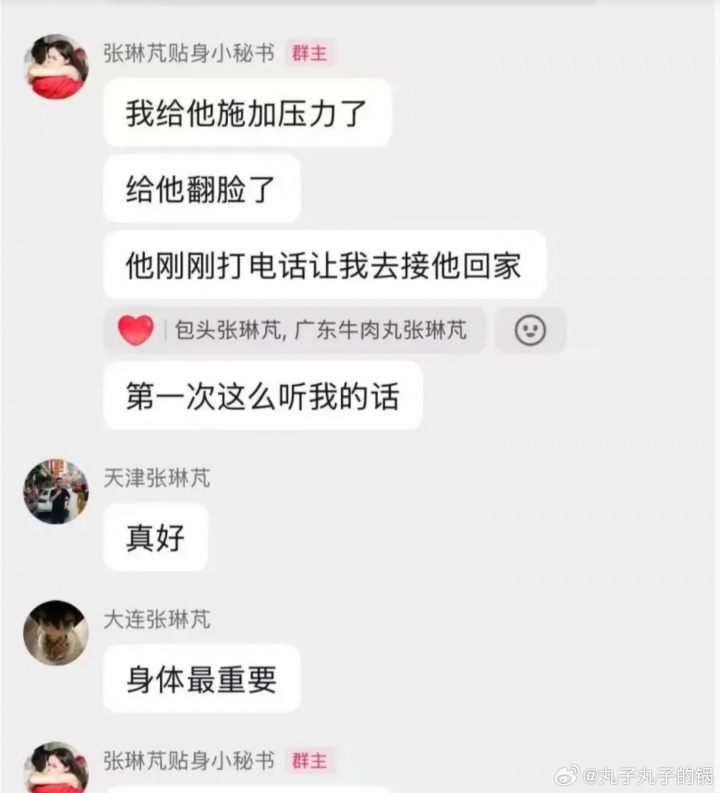Open the group owner's avatar above 我给他施加压力了
720x793 pixels.
(x=56, y=67)
